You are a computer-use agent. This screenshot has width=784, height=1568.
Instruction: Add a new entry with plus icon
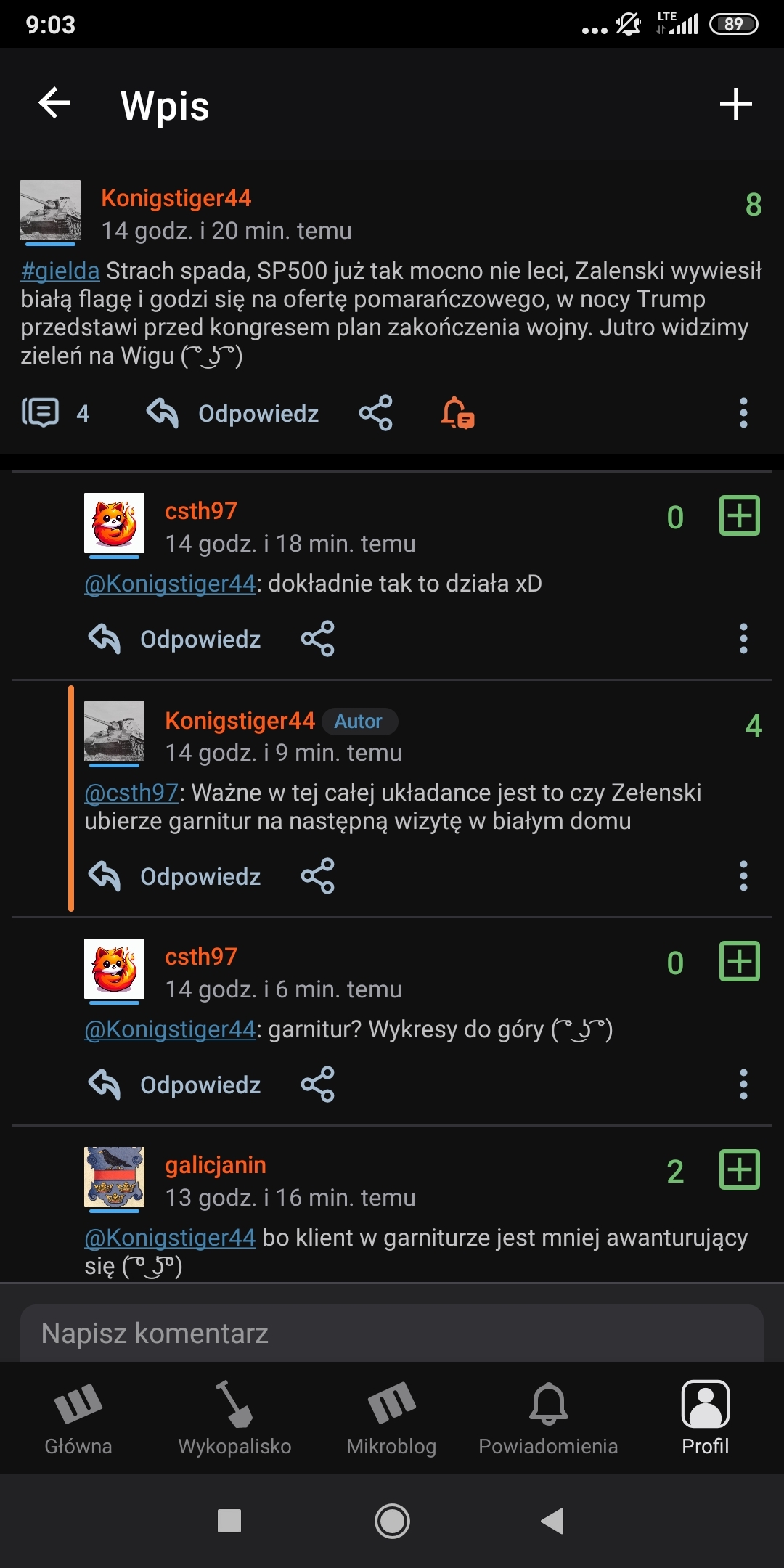tap(735, 104)
